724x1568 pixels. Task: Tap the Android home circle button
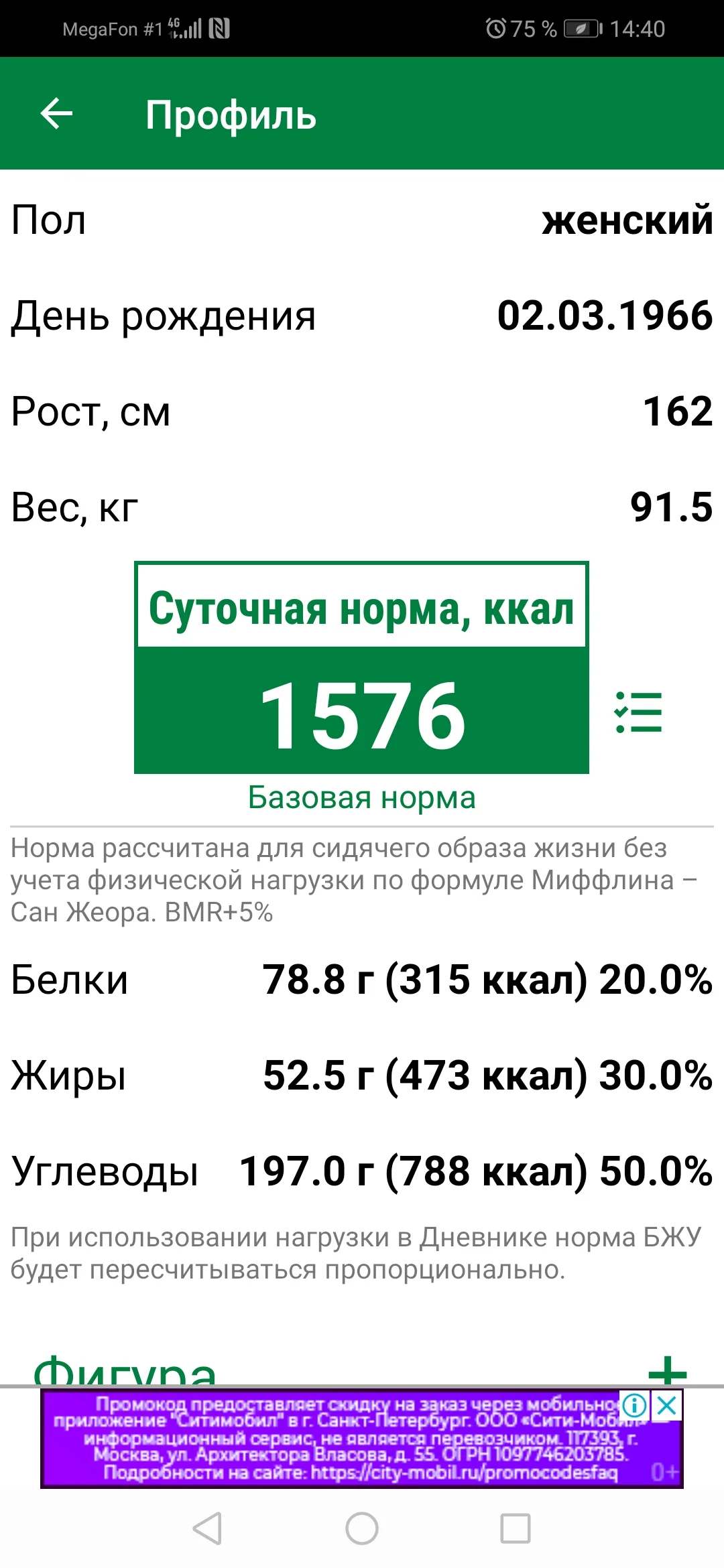click(362, 1528)
